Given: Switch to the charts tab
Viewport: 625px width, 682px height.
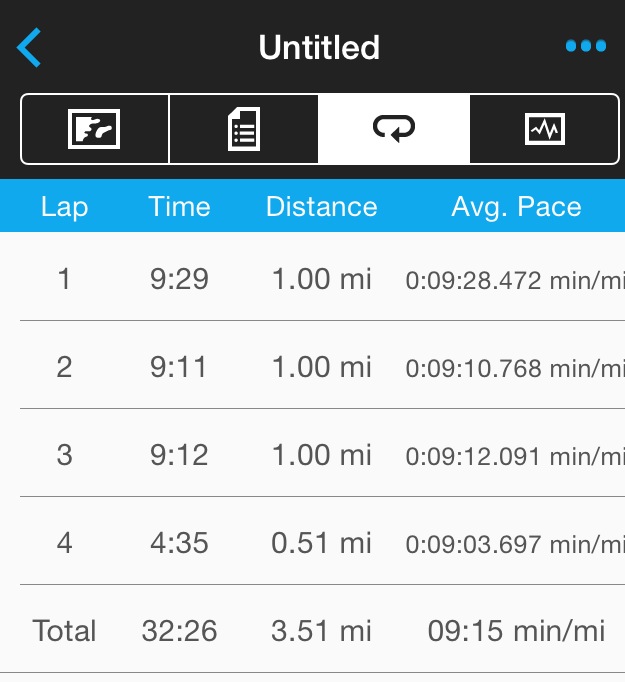Looking at the screenshot, I should 544,129.
